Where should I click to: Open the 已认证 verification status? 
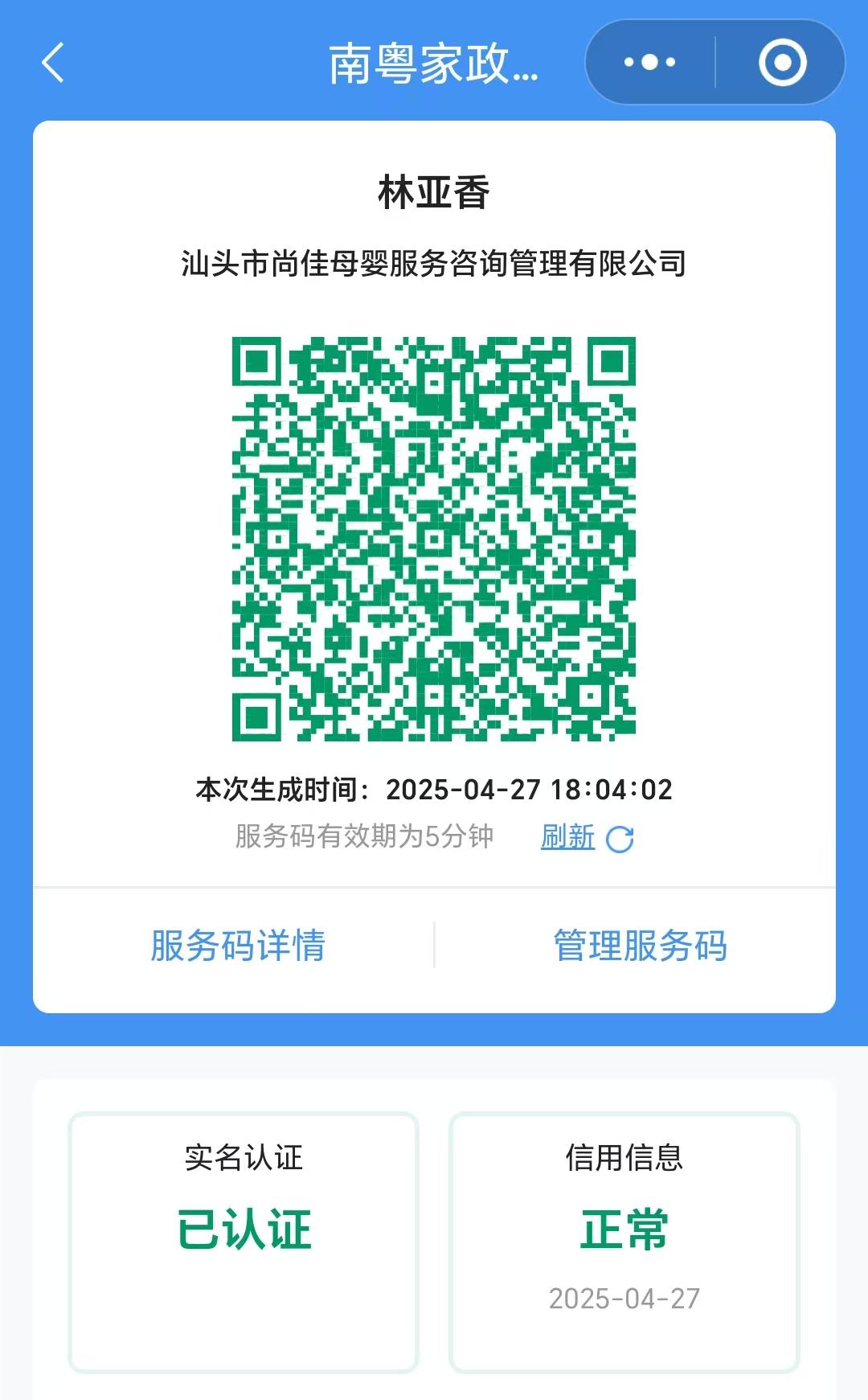click(244, 1229)
